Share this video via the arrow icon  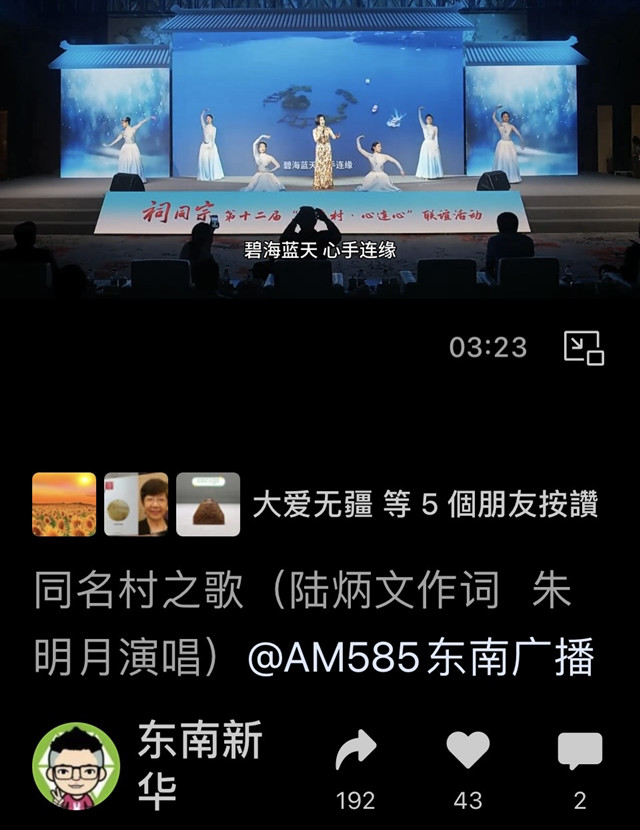tap(355, 752)
